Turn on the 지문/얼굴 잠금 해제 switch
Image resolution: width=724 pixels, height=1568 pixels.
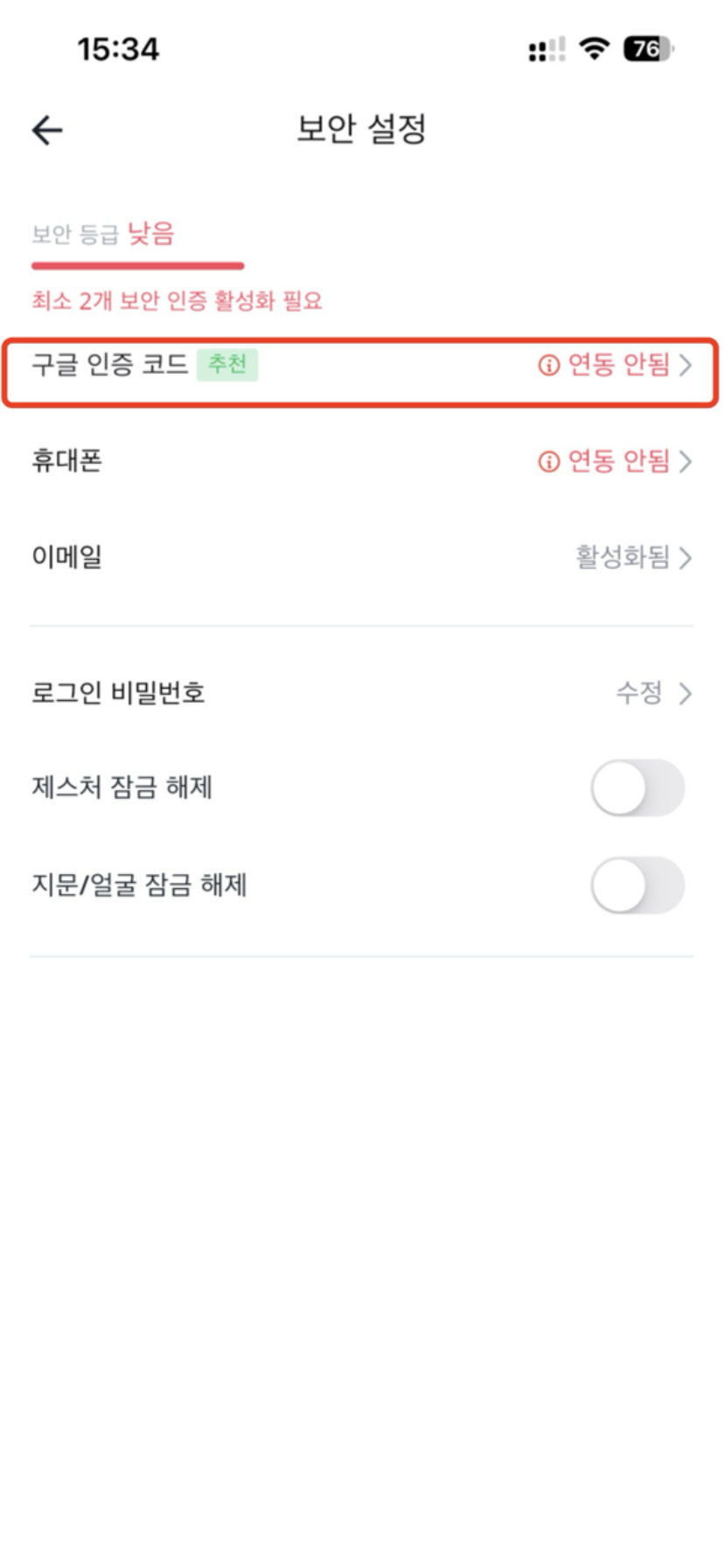point(637,885)
